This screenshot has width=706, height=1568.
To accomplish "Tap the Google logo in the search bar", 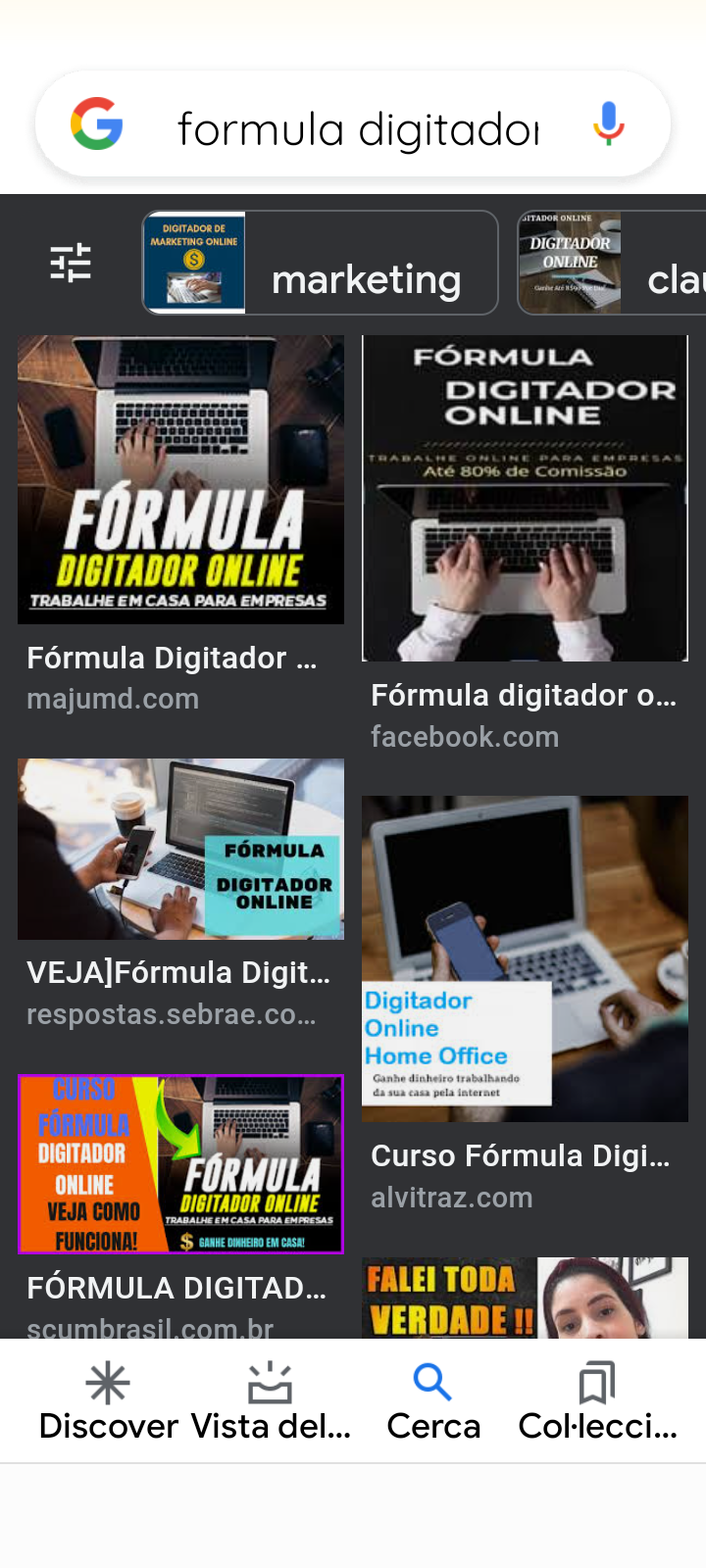I will [97, 124].
